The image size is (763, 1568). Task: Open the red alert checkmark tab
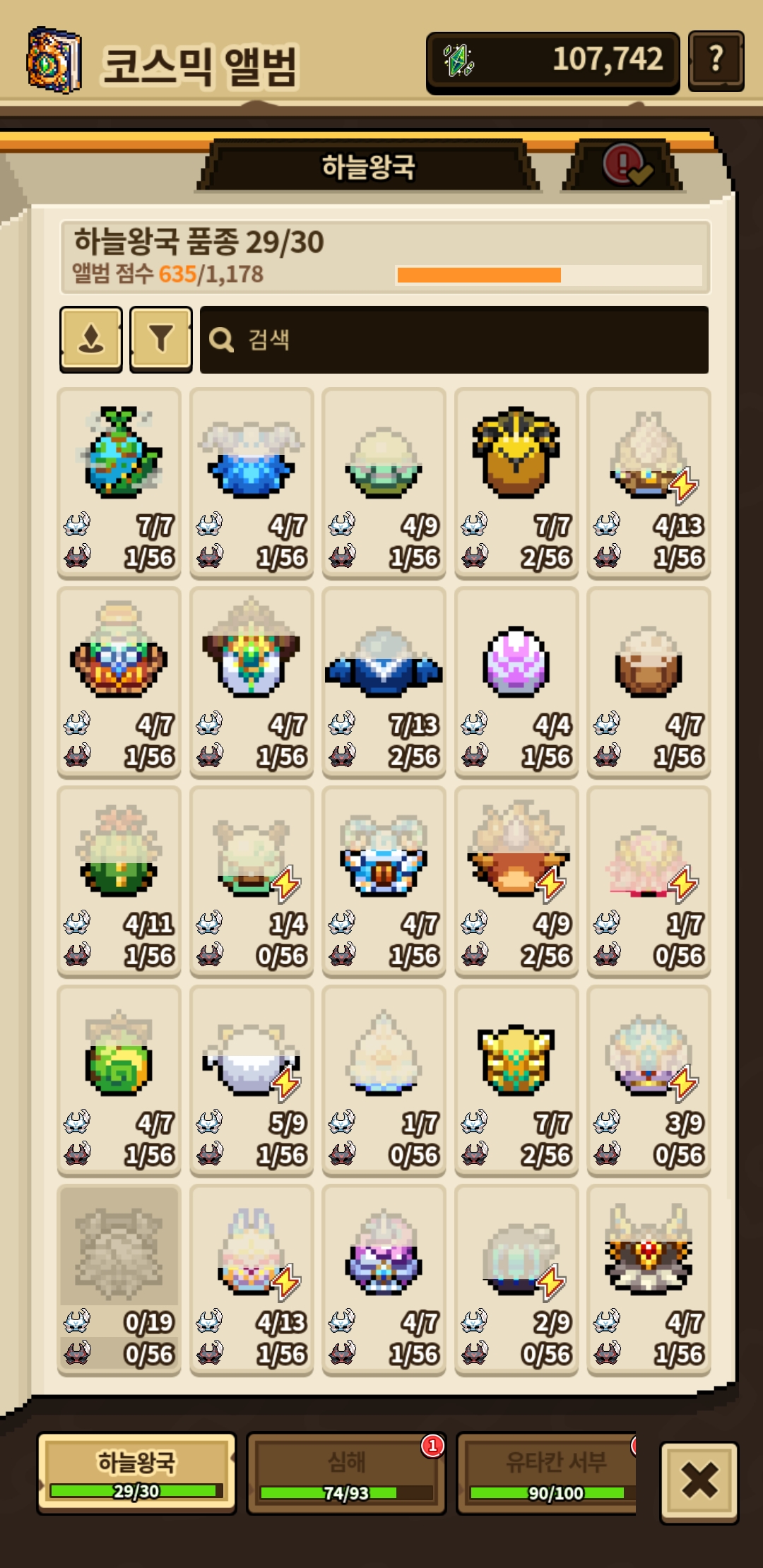pyautogui.click(x=625, y=167)
